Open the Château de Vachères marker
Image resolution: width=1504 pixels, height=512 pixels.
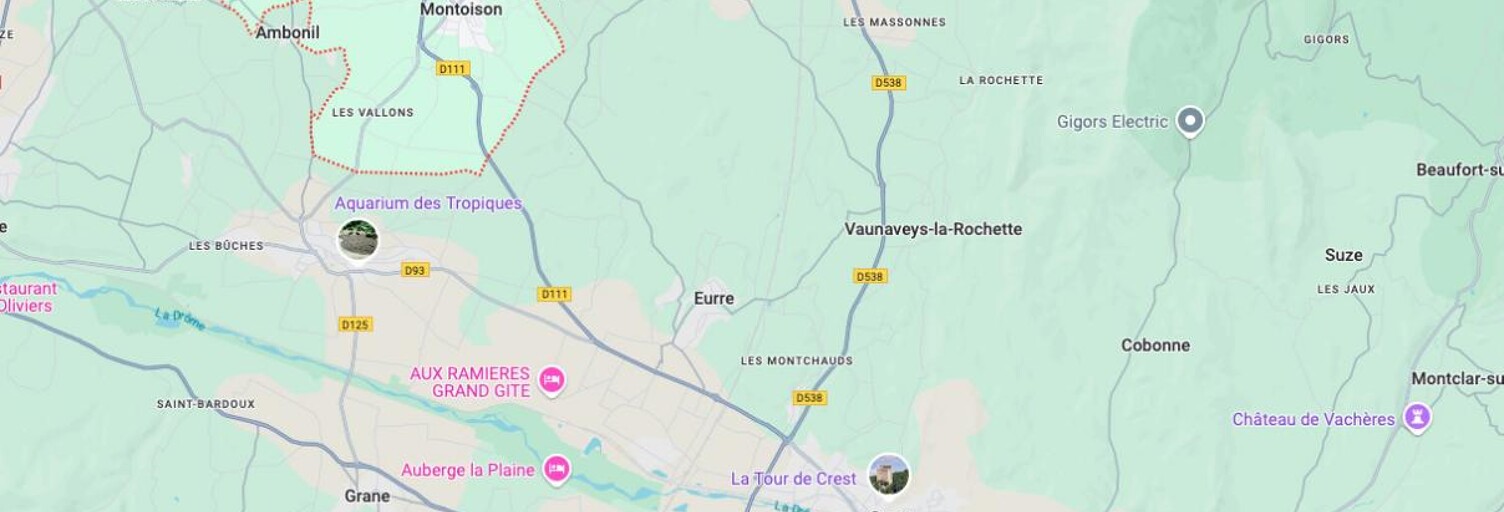[x=1417, y=417]
